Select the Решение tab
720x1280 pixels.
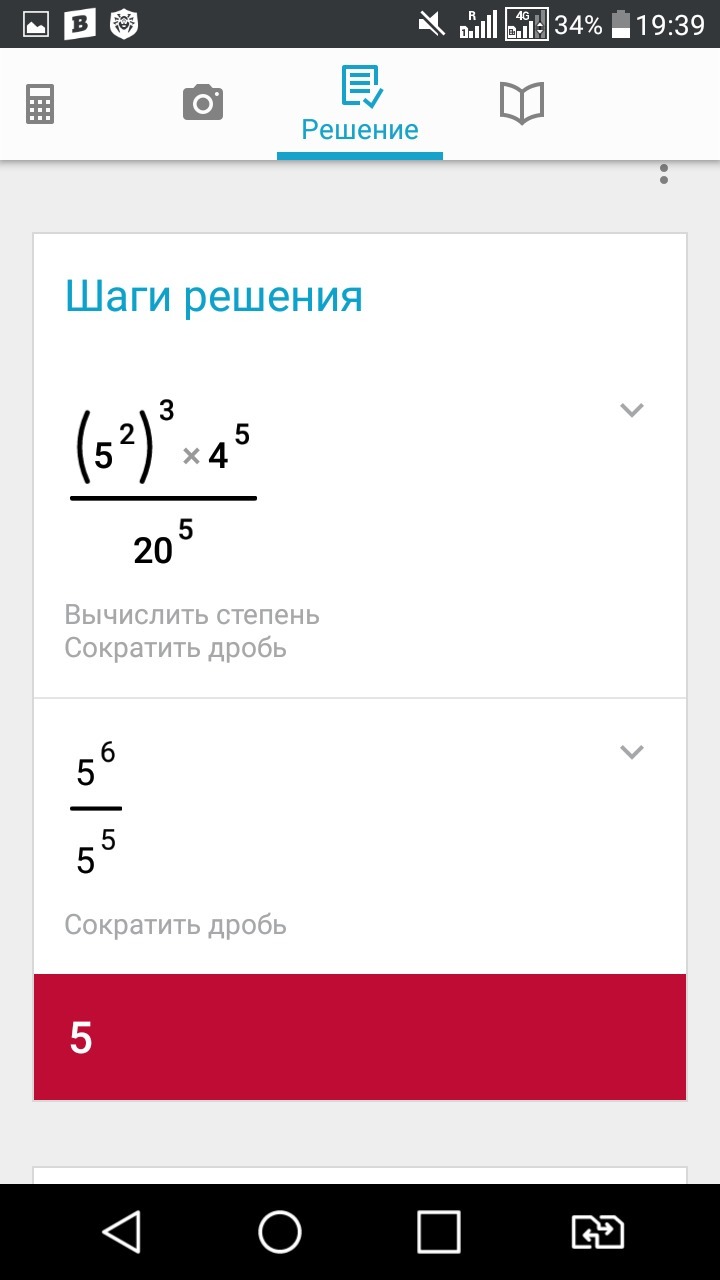click(360, 105)
